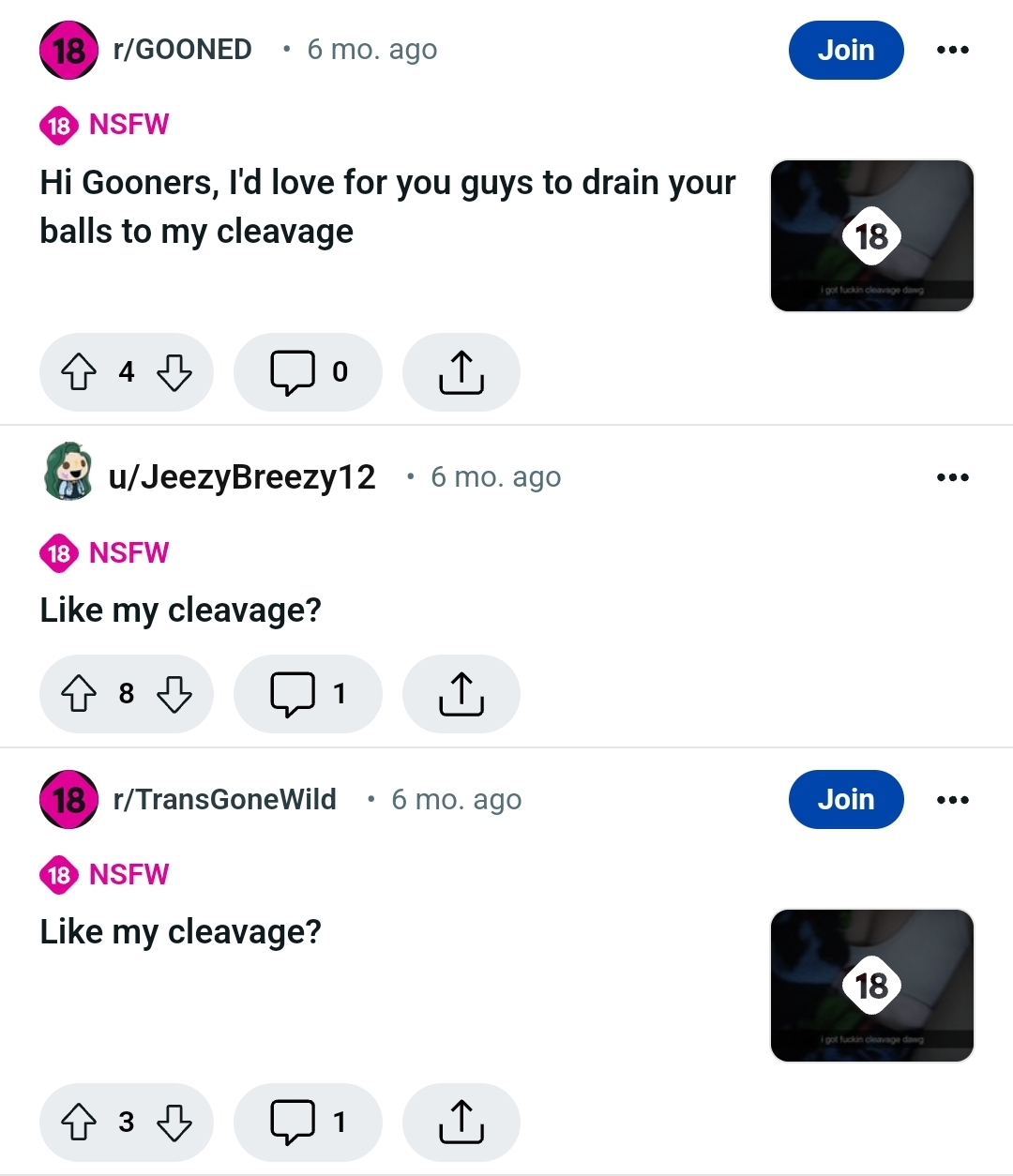Upvote the r/TransGoneWild post
This screenshot has height=1176, width=1013.
pyautogui.click(x=79, y=1123)
